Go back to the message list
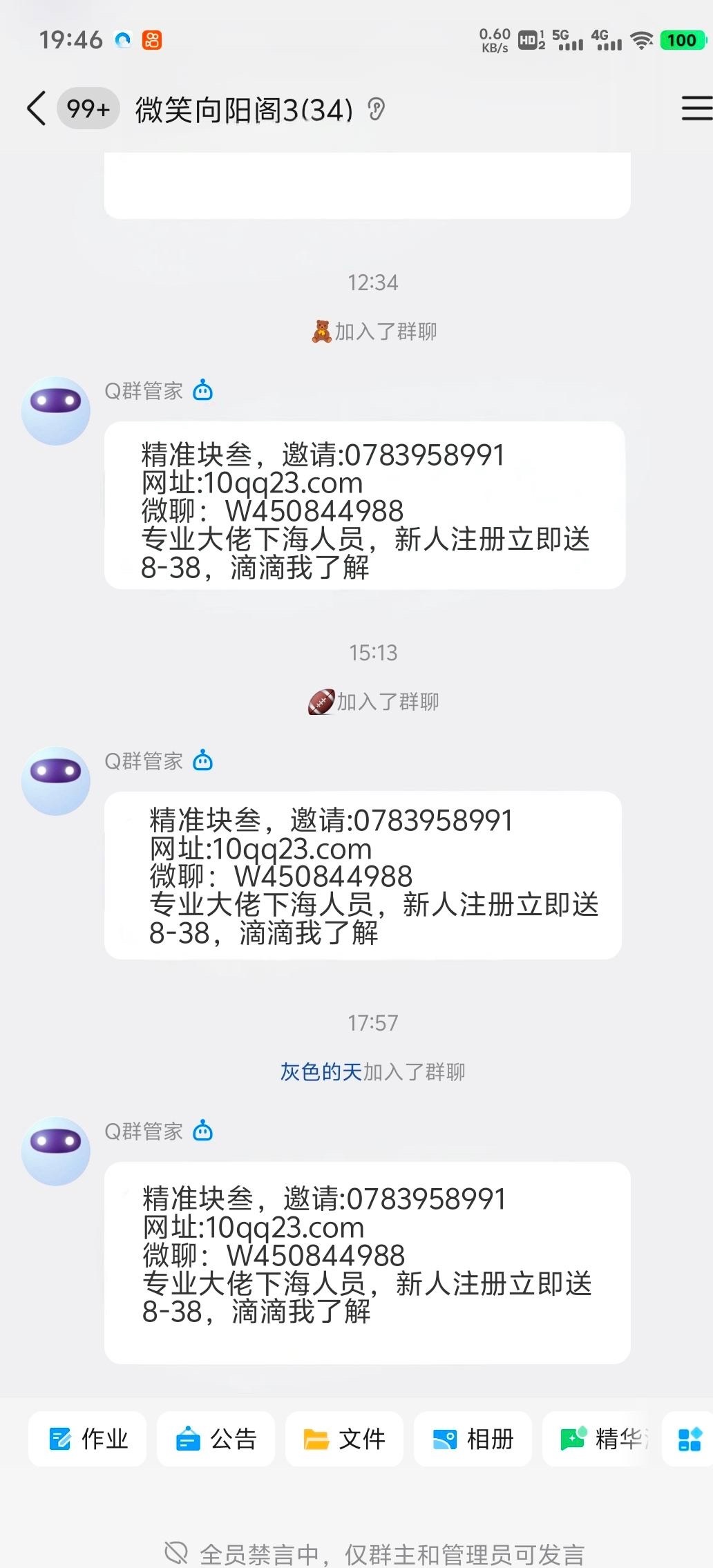Viewport: 713px width, 1568px height. coord(36,108)
